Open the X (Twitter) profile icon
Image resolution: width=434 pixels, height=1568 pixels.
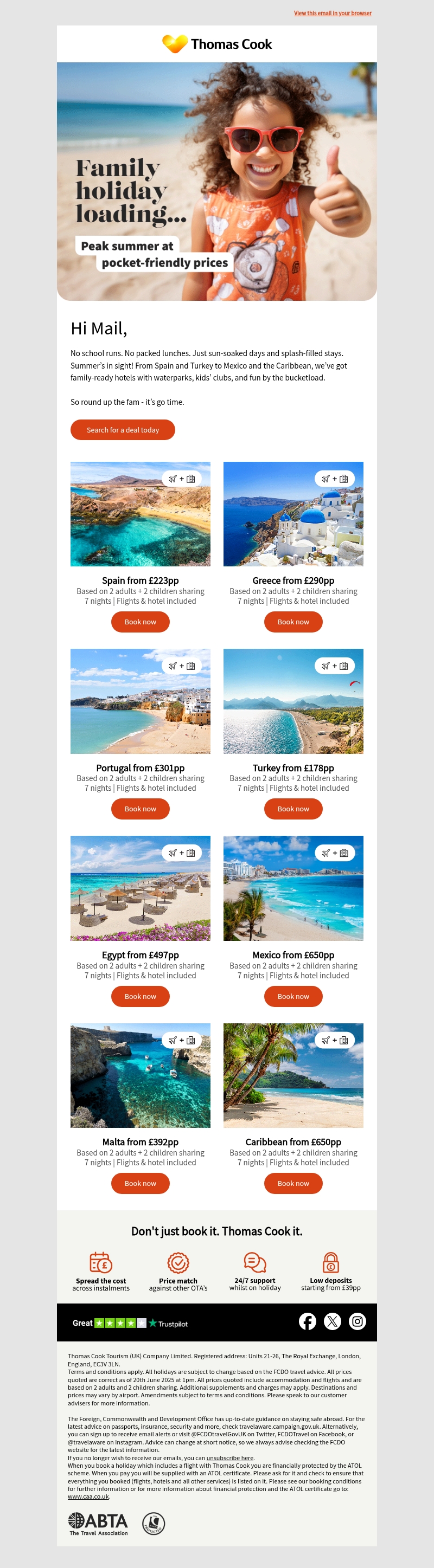(332, 1321)
